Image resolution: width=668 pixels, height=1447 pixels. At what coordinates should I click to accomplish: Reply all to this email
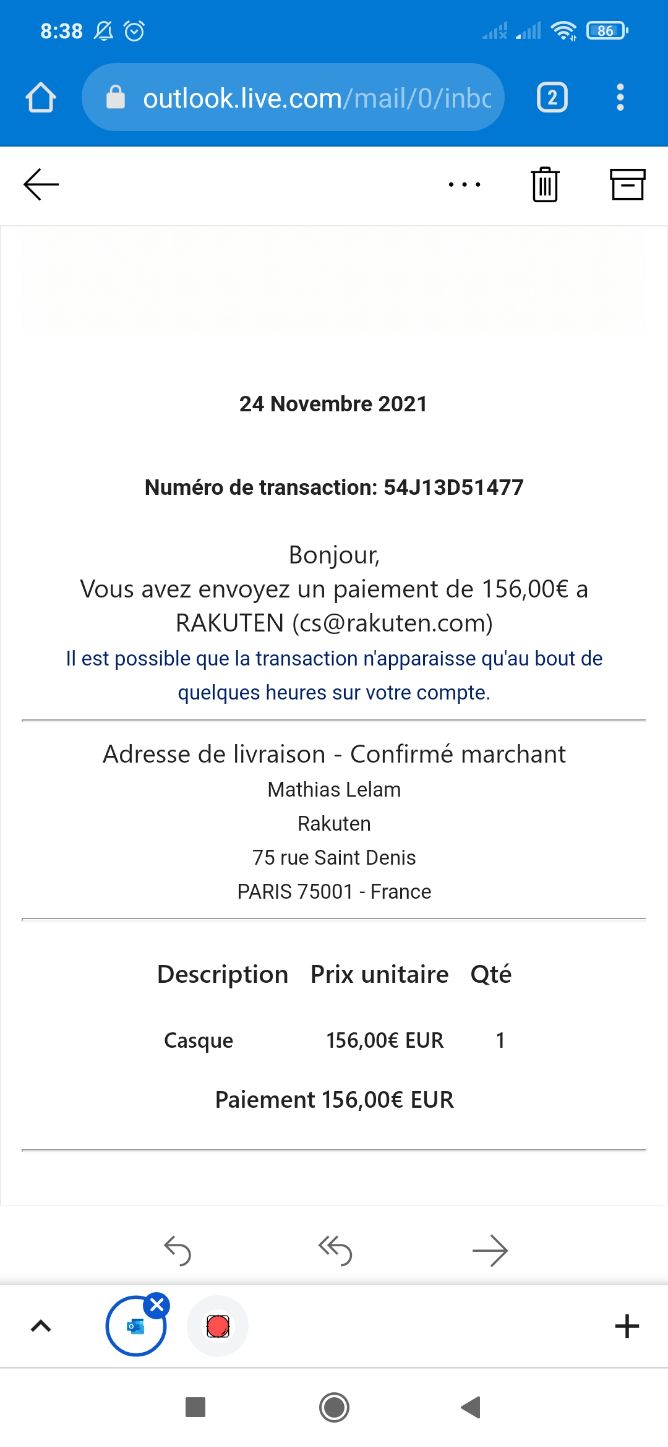(x=335, y=1250)
